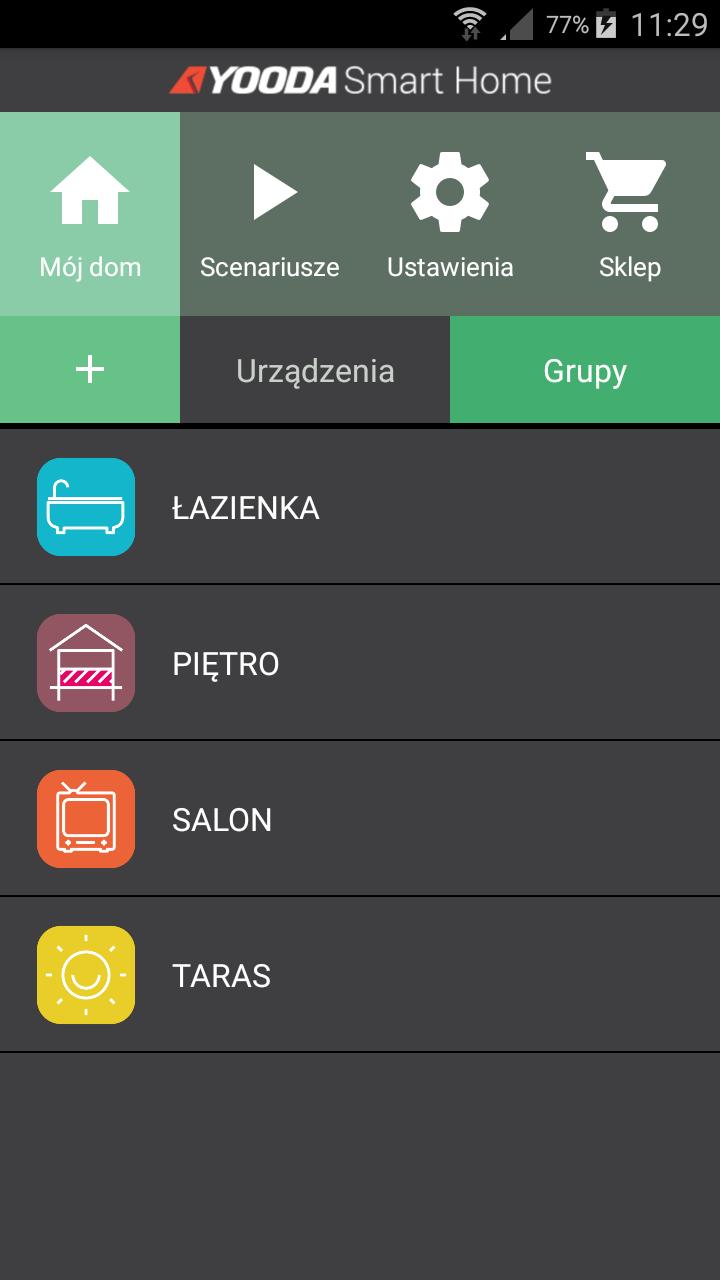Switch to the Urządzenia tab
Viewport: 720px width, 1280px height.
tap(315, 369)
